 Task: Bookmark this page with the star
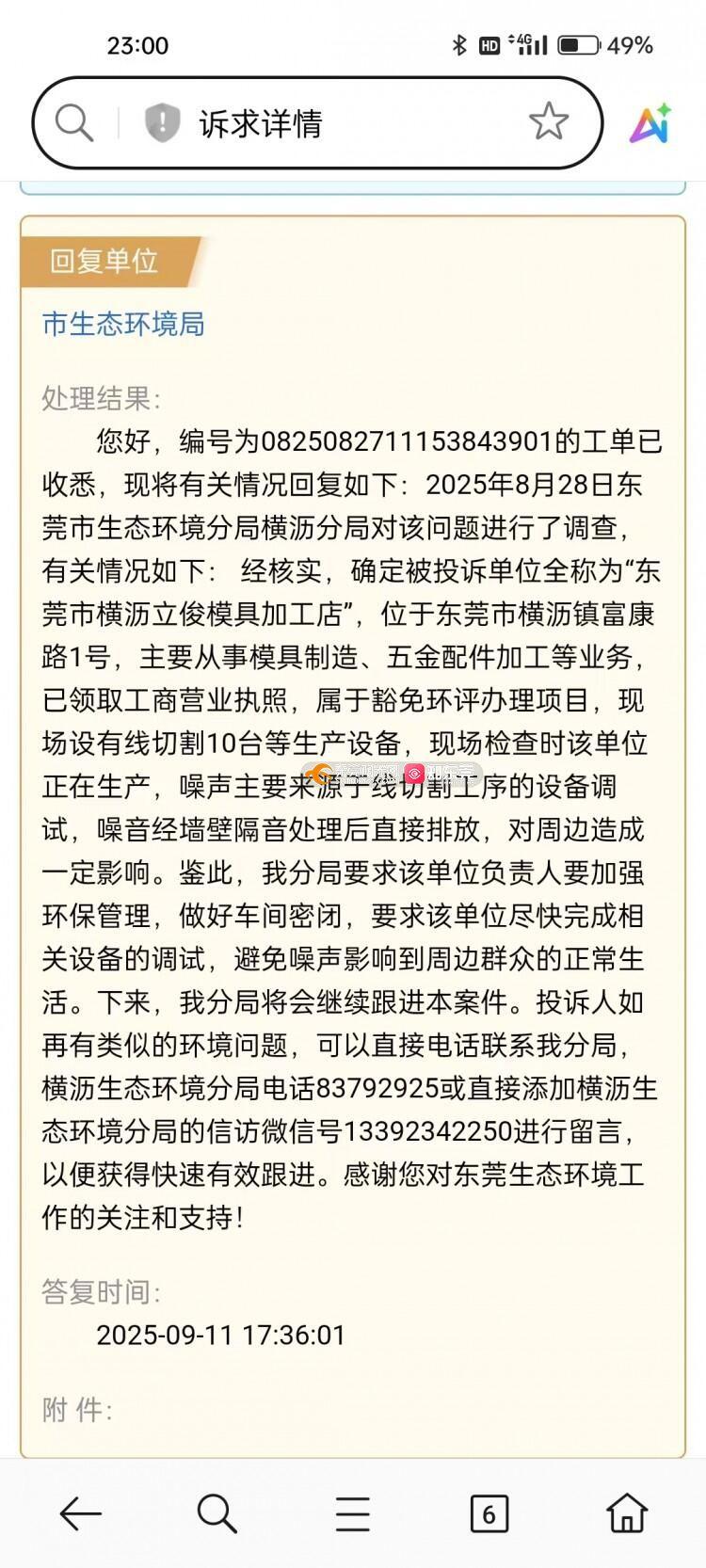point(548,121)
